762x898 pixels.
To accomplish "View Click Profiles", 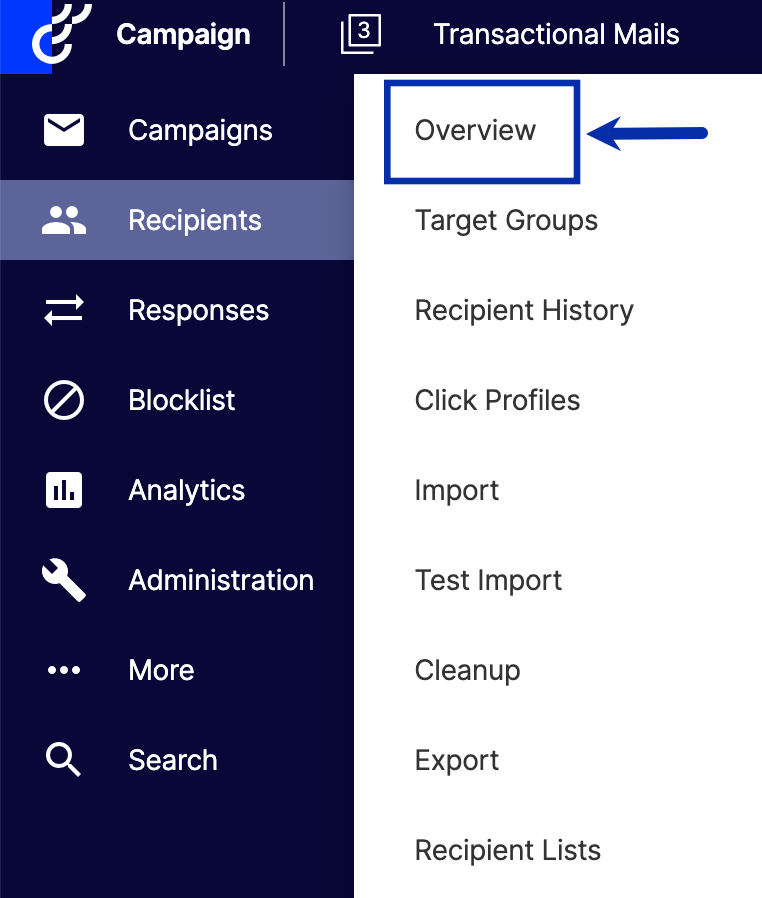I will click(x=497, y=400).
